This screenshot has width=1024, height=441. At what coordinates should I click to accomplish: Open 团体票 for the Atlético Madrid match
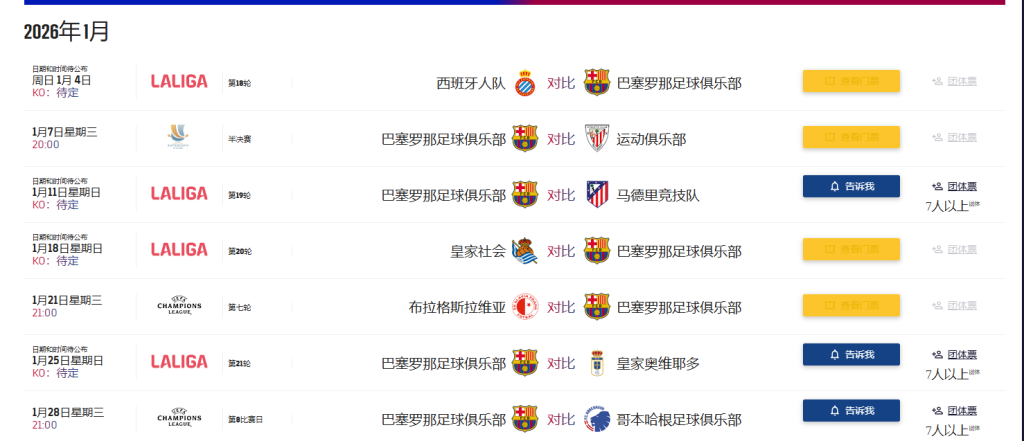(x=954, y=186)
